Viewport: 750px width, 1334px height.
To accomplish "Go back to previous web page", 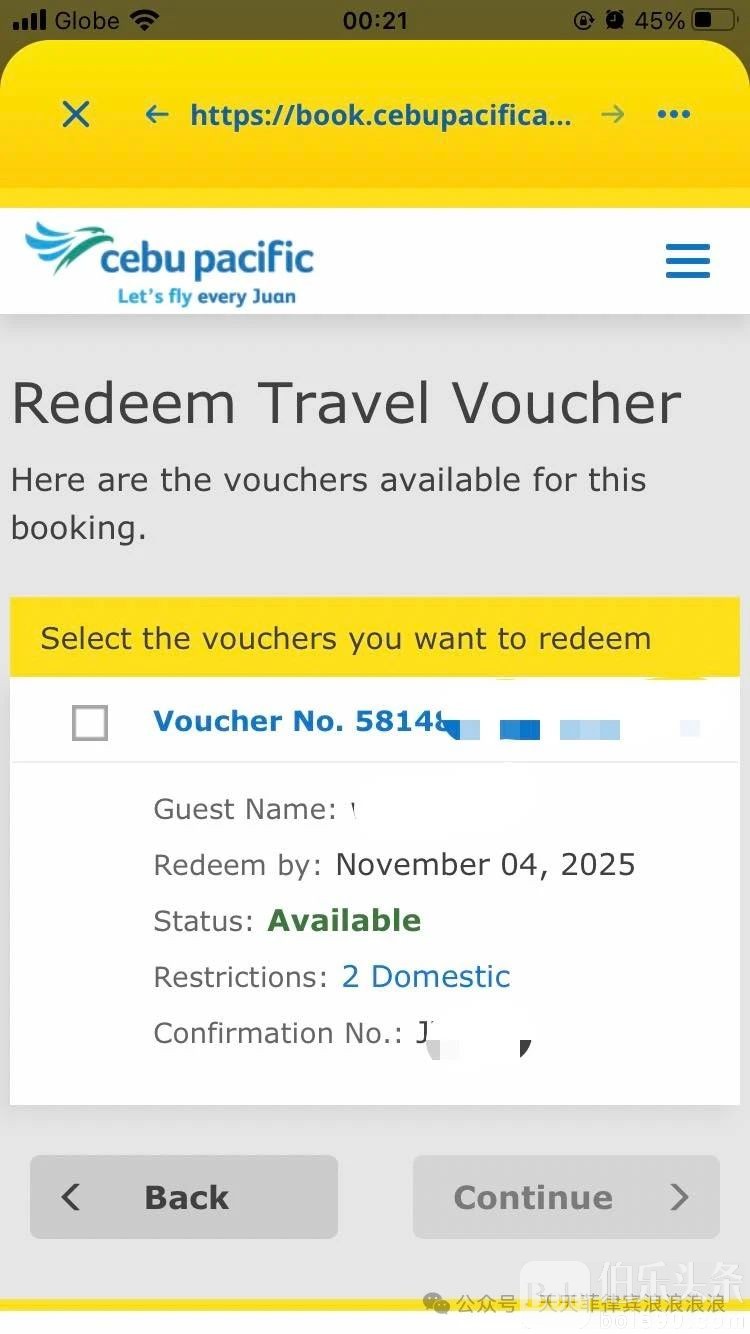I will (x=157, y=115).
